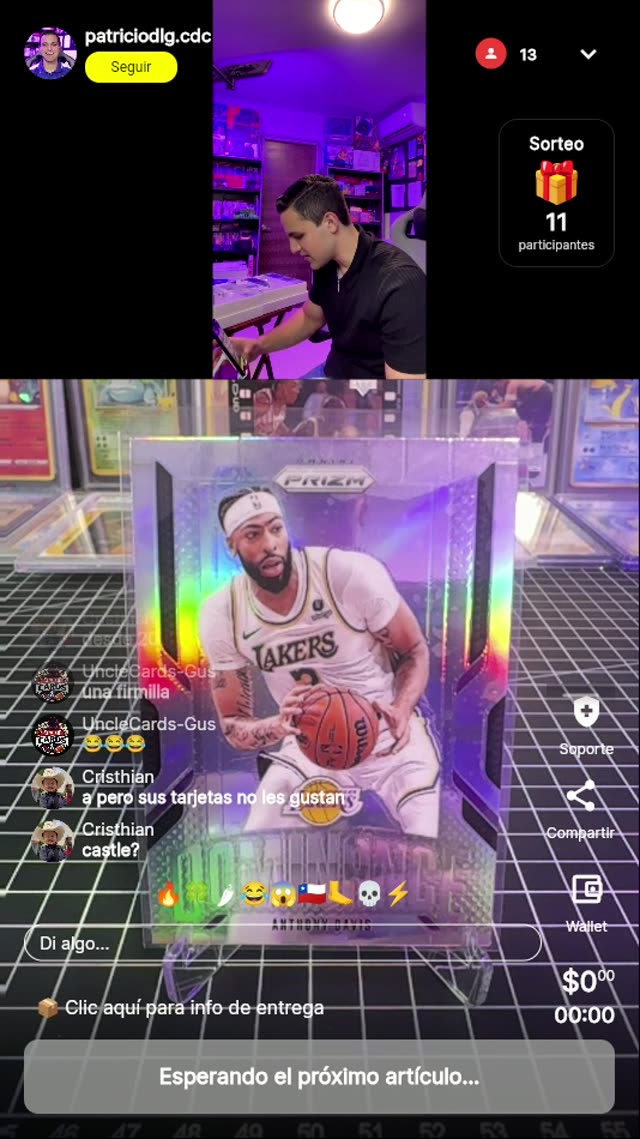This screenshot has height=1139, width=640.
Task: Open the Sorteo giveaway card
Action: tap(556, 193)
